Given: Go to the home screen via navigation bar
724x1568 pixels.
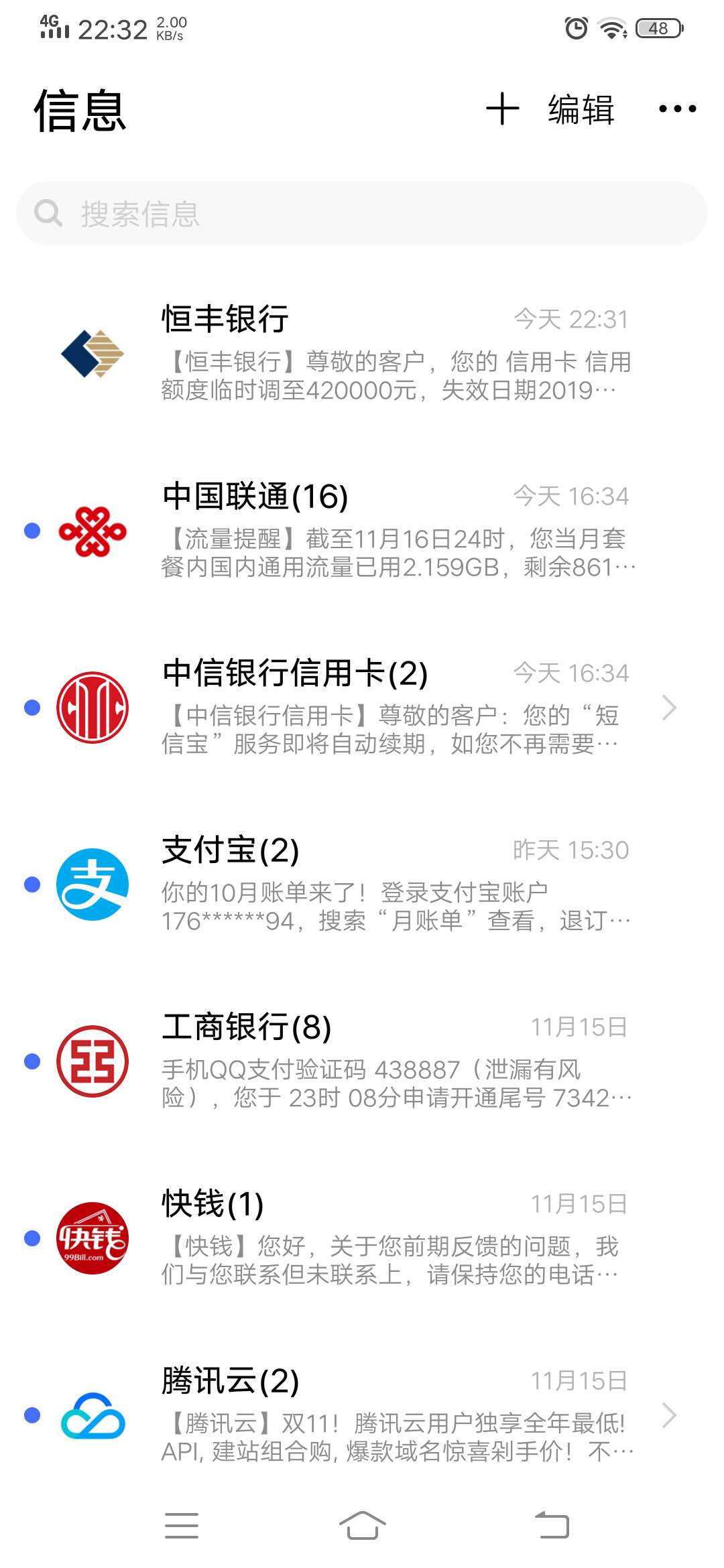Looking at the screenshot, I should [362, 1526].
